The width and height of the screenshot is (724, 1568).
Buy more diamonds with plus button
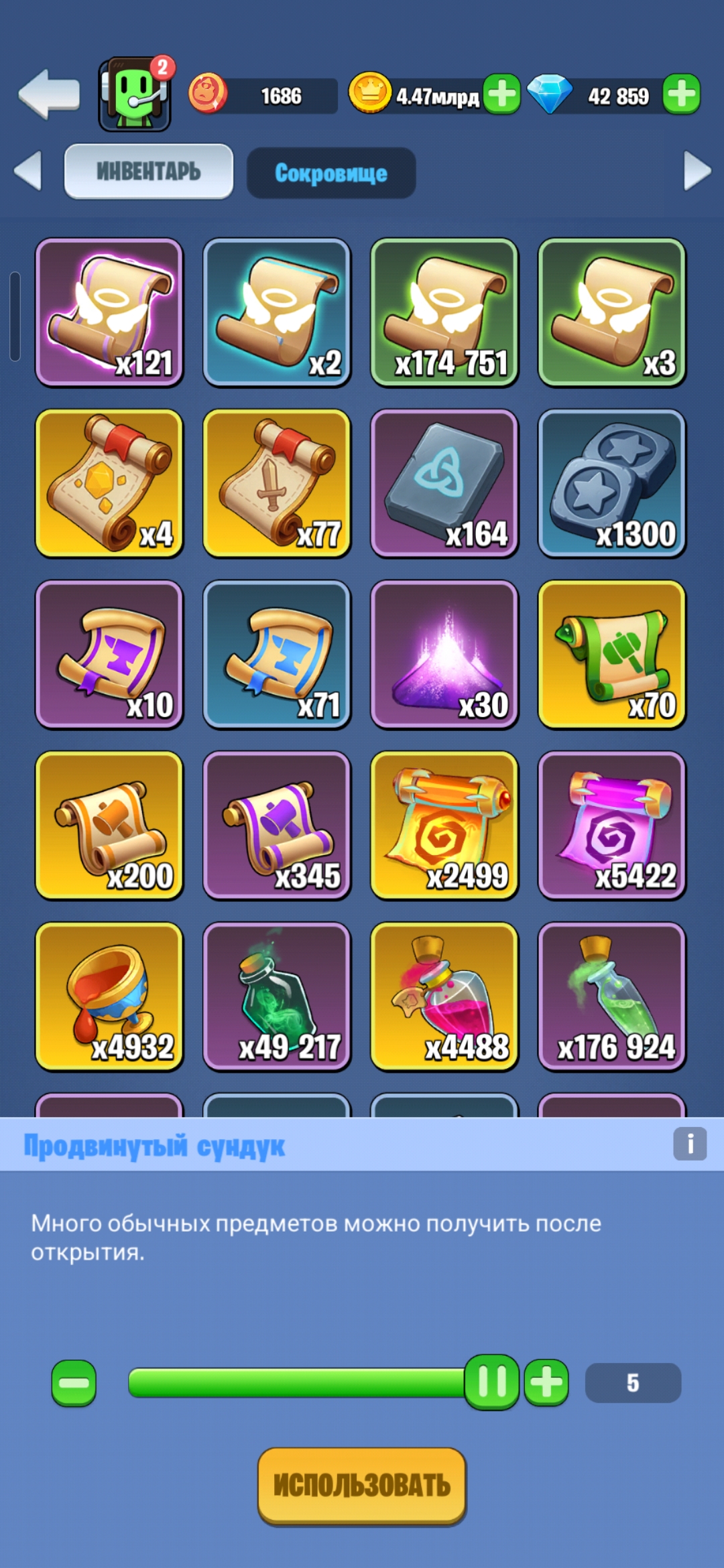click(681, 94)
